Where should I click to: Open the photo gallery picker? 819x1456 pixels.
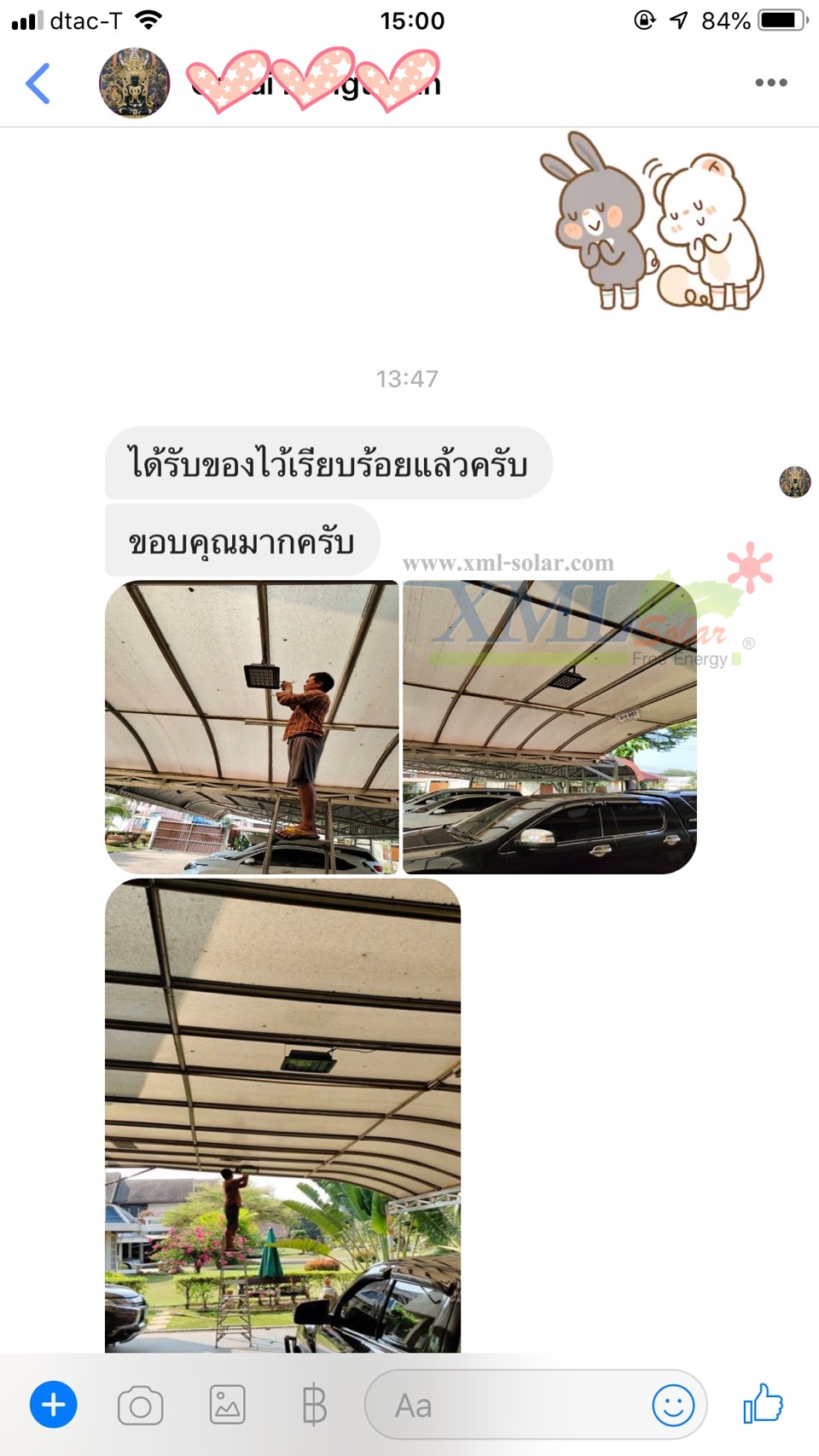point(228,1405)
